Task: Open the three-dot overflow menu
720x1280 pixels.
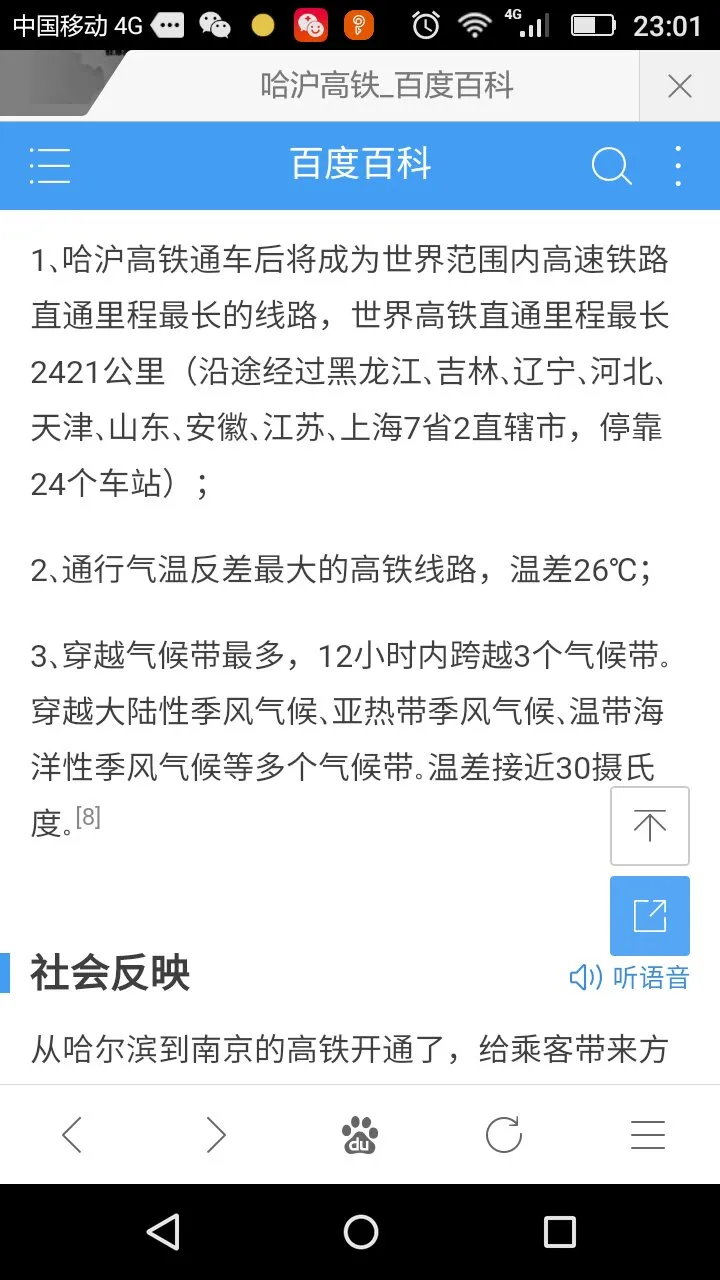Action: (x=678, y=166)
